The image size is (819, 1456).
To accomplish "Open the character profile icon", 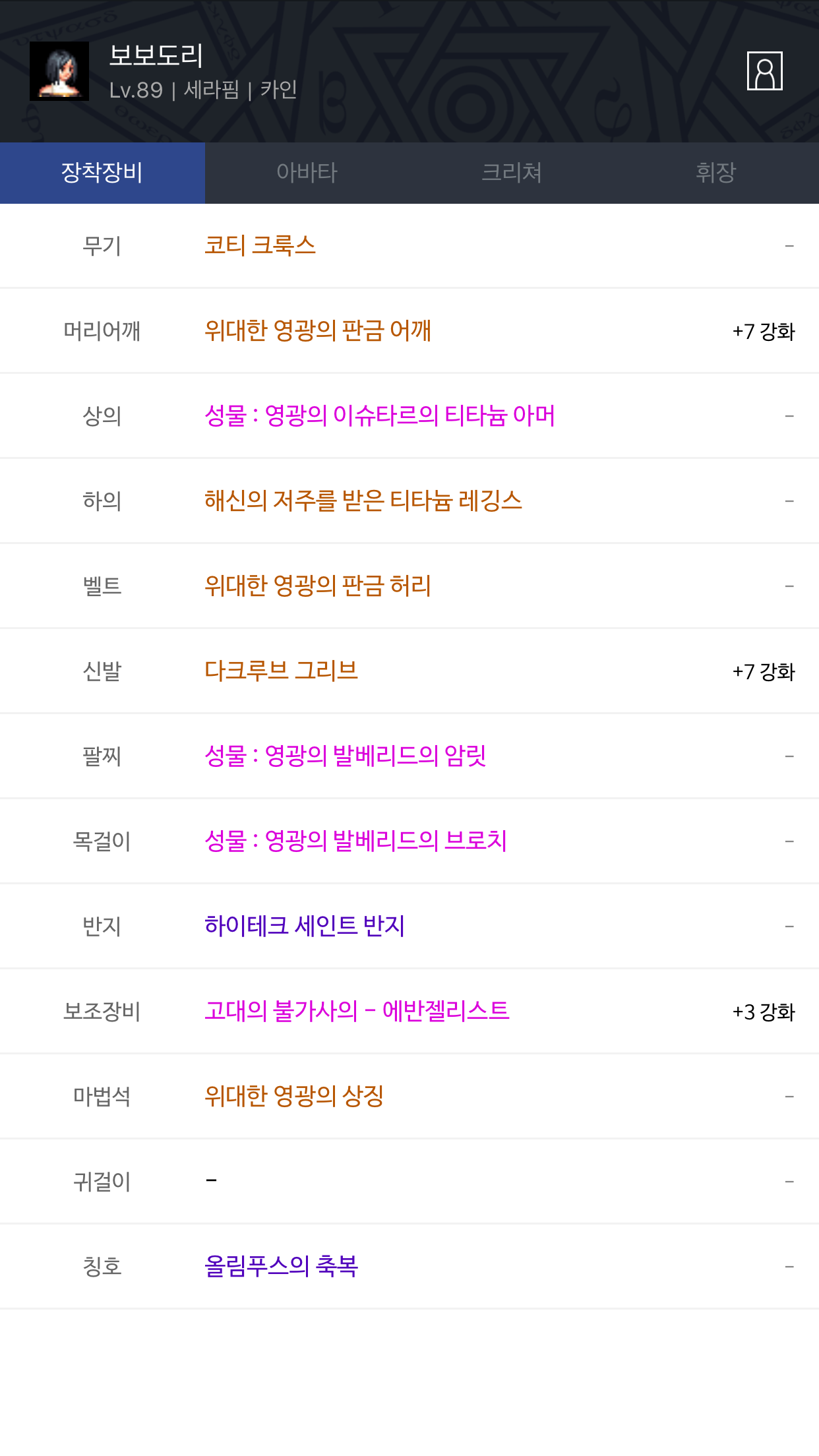I will coord(764,71).
